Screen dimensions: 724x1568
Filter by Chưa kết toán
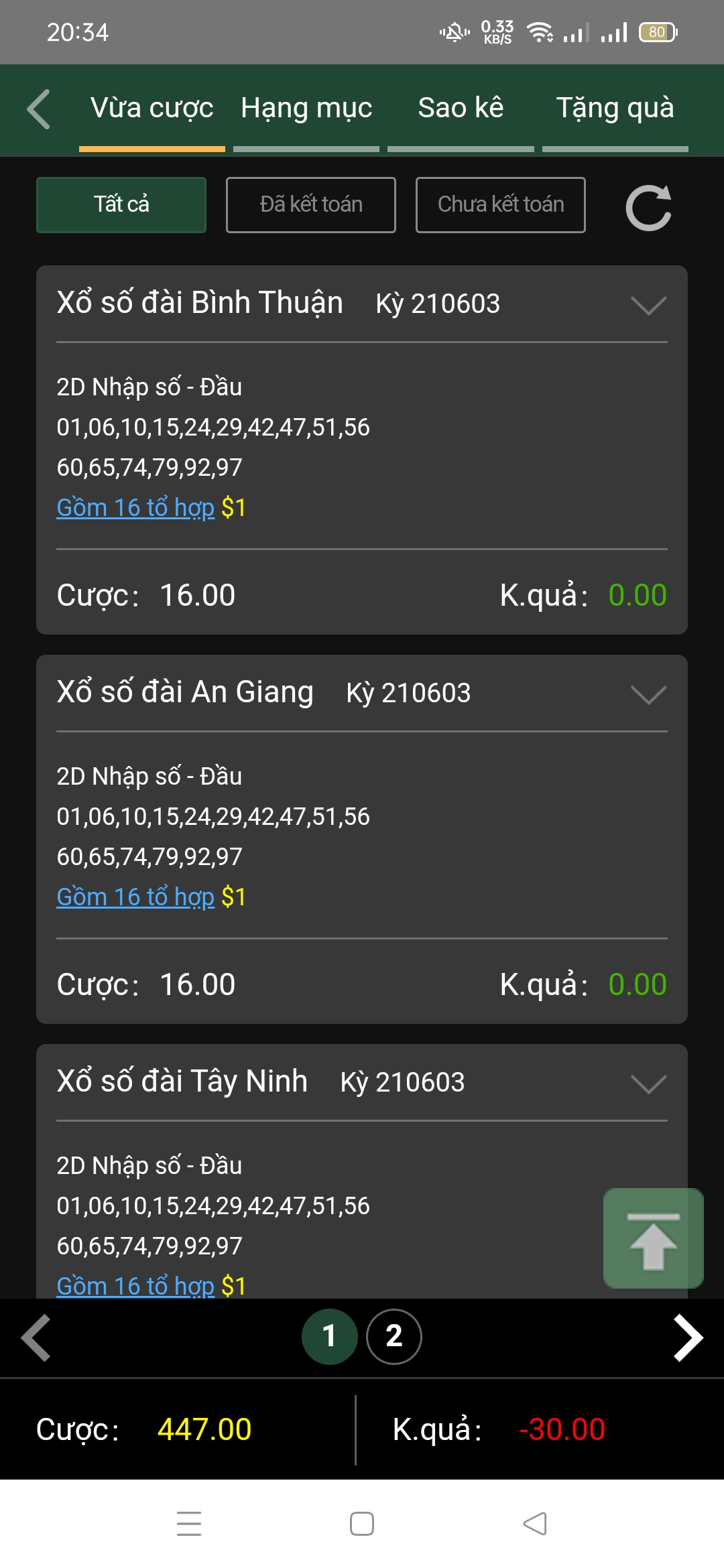click(x=501, y=205)
